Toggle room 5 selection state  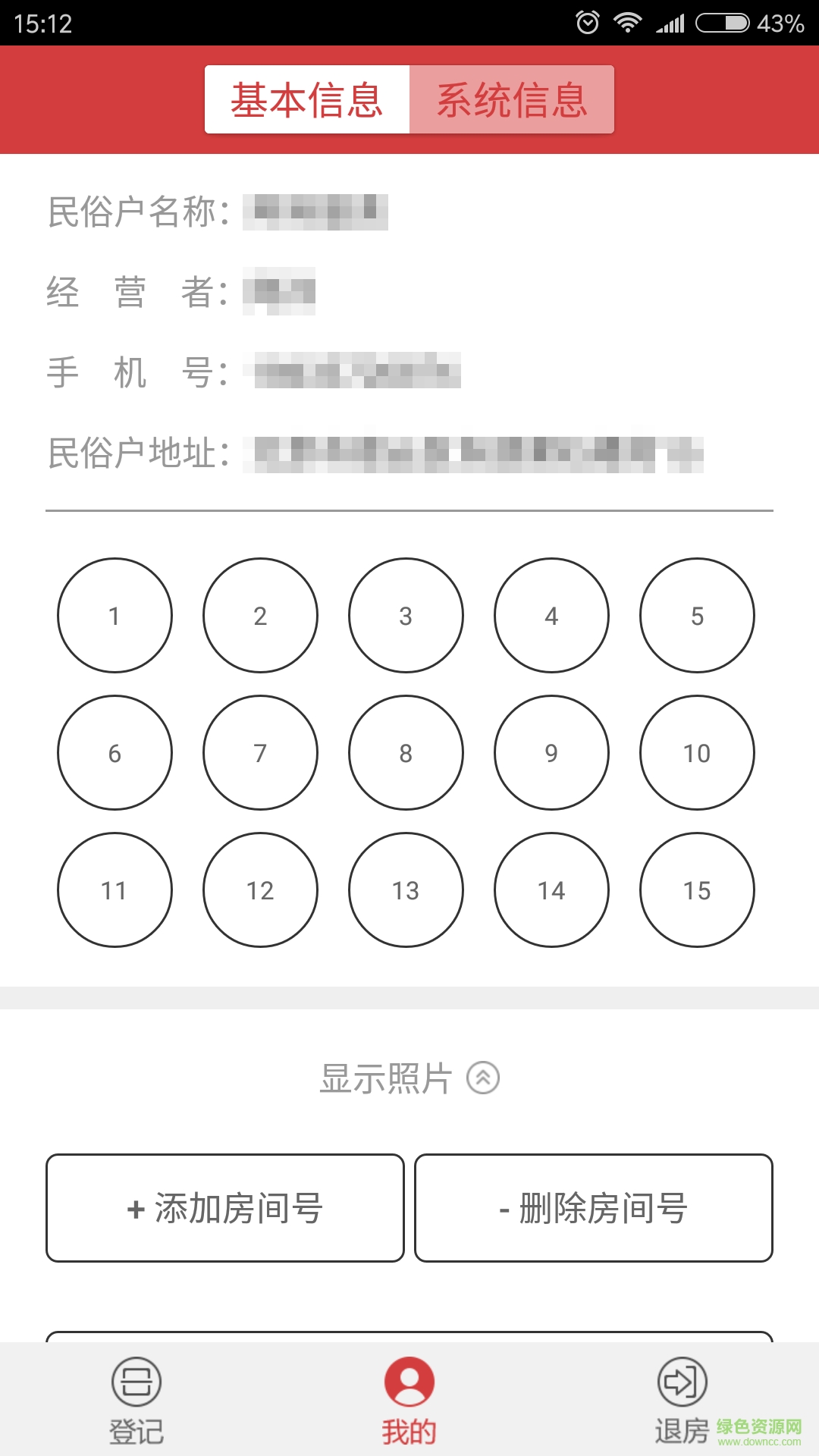pos(697,616)
